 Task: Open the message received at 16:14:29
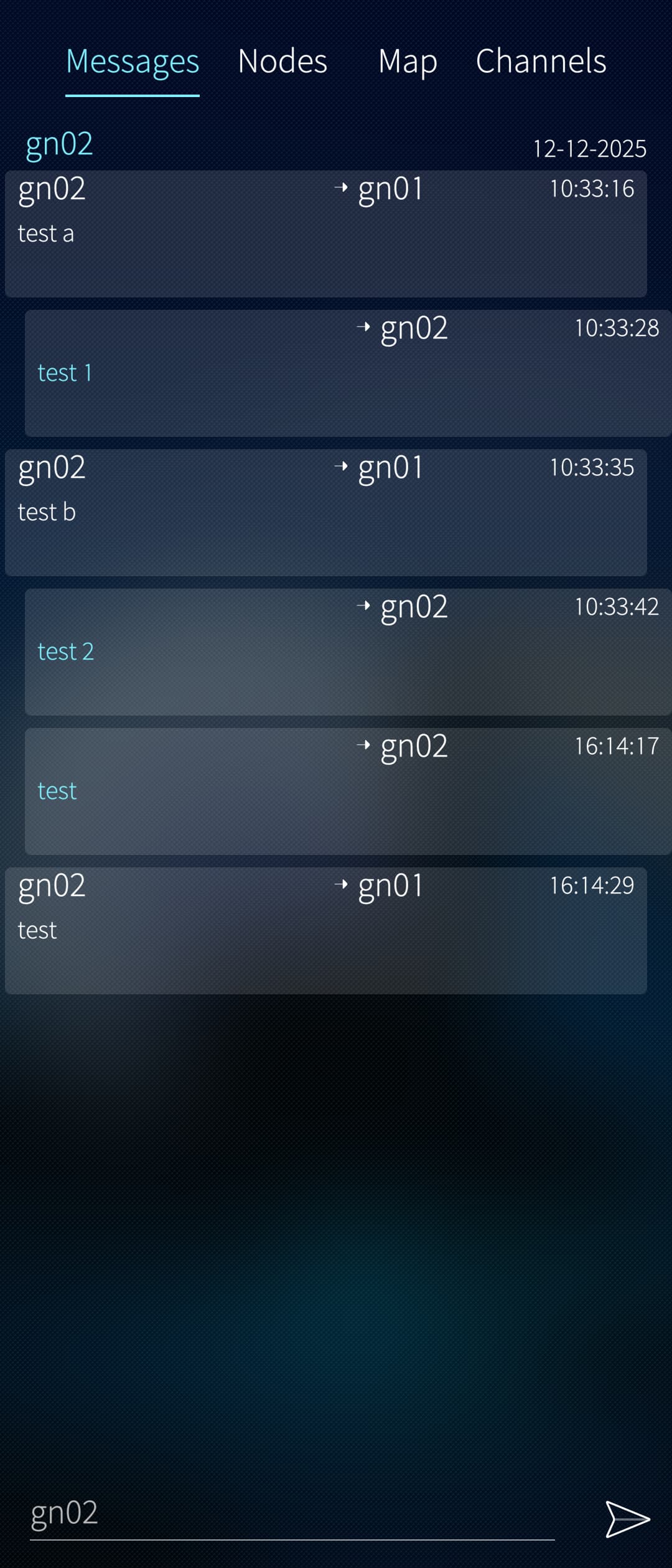(x=325, y=930)
